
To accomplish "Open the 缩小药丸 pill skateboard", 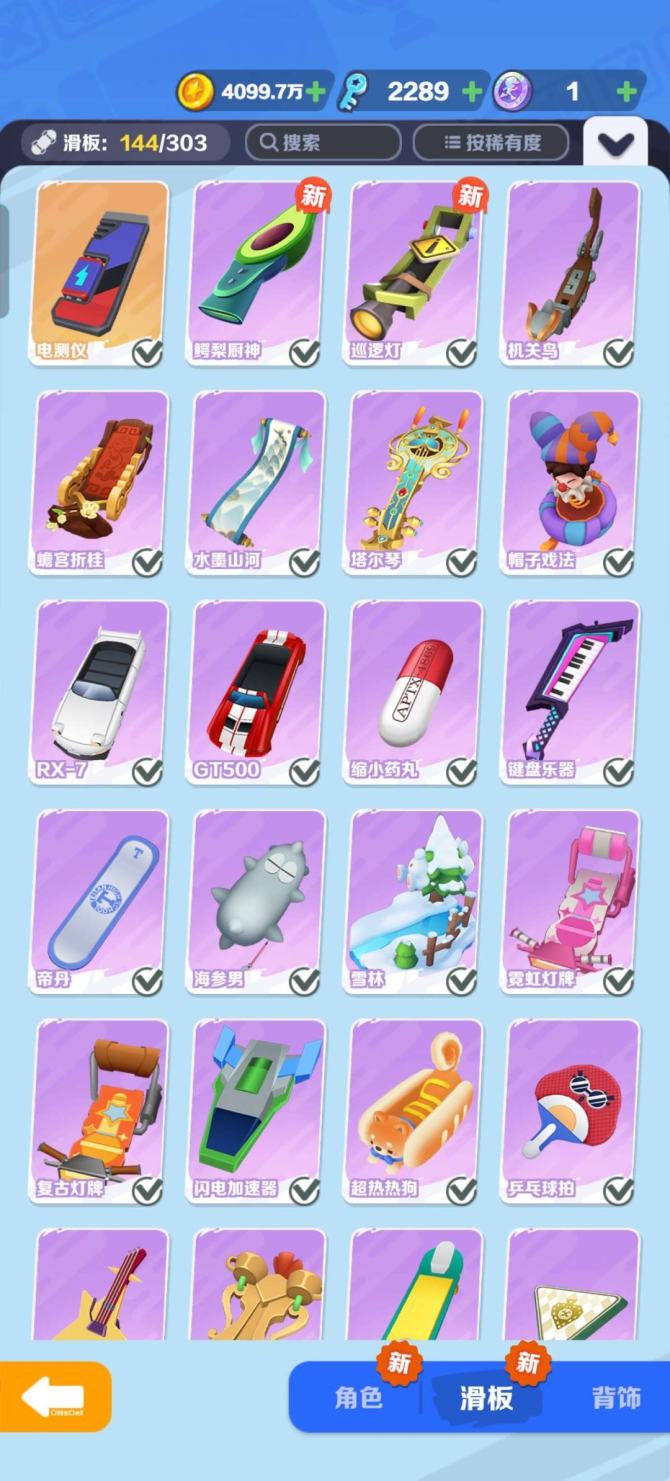I will tap(415, 692).
